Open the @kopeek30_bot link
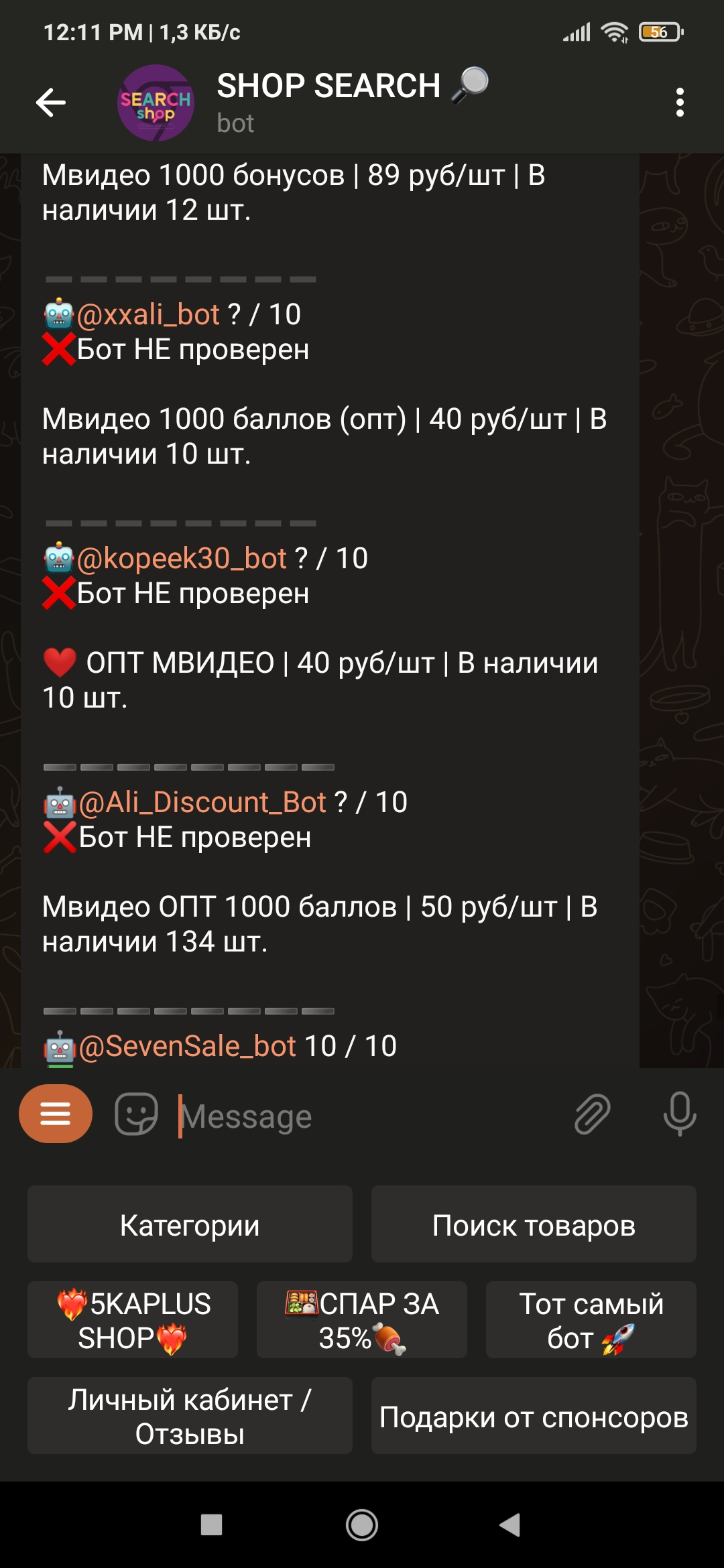This screenshot has height=1568, width=724. [182, 558]
